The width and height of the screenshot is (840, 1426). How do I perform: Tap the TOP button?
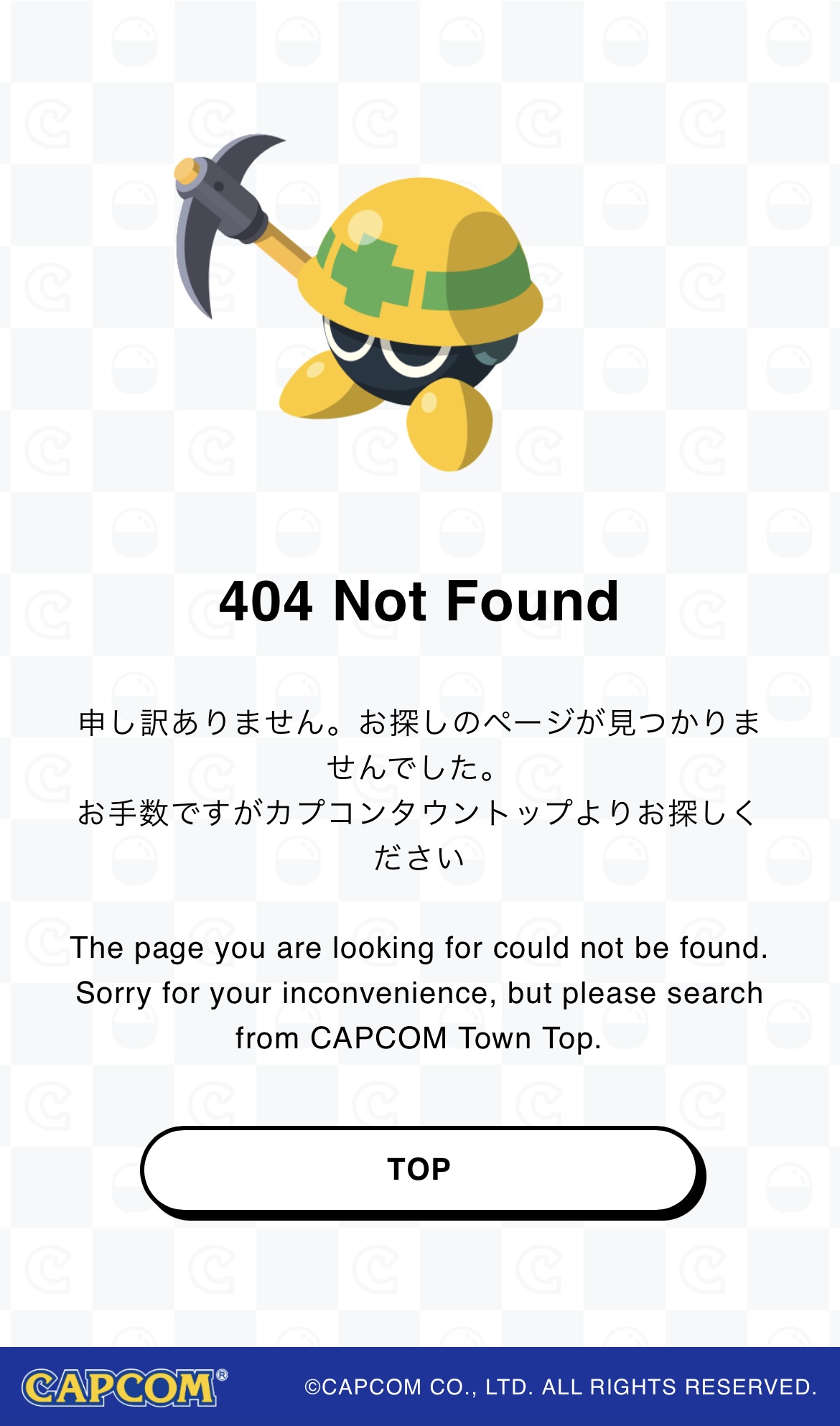click(x=420, y=1170)
